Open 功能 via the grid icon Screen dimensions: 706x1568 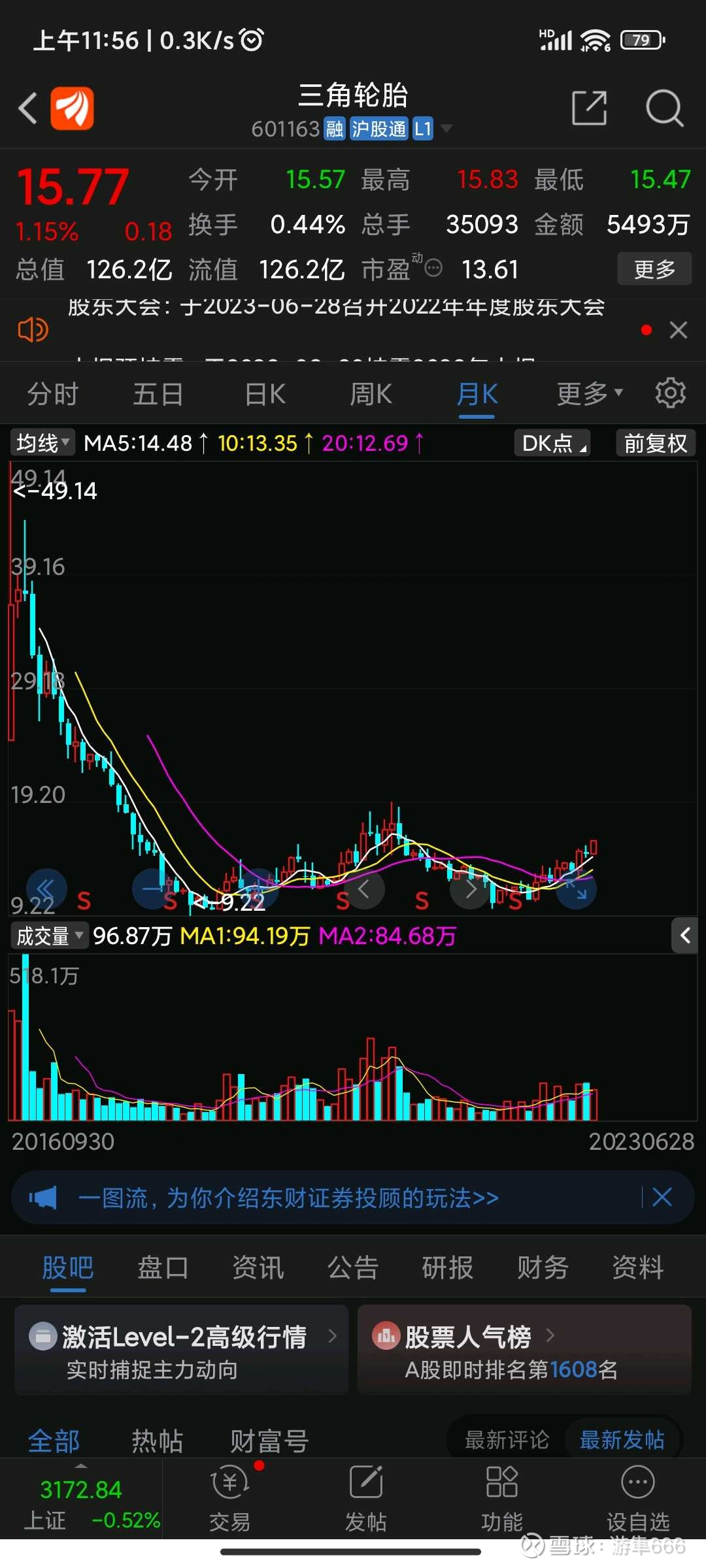[x=501, y=1503]
